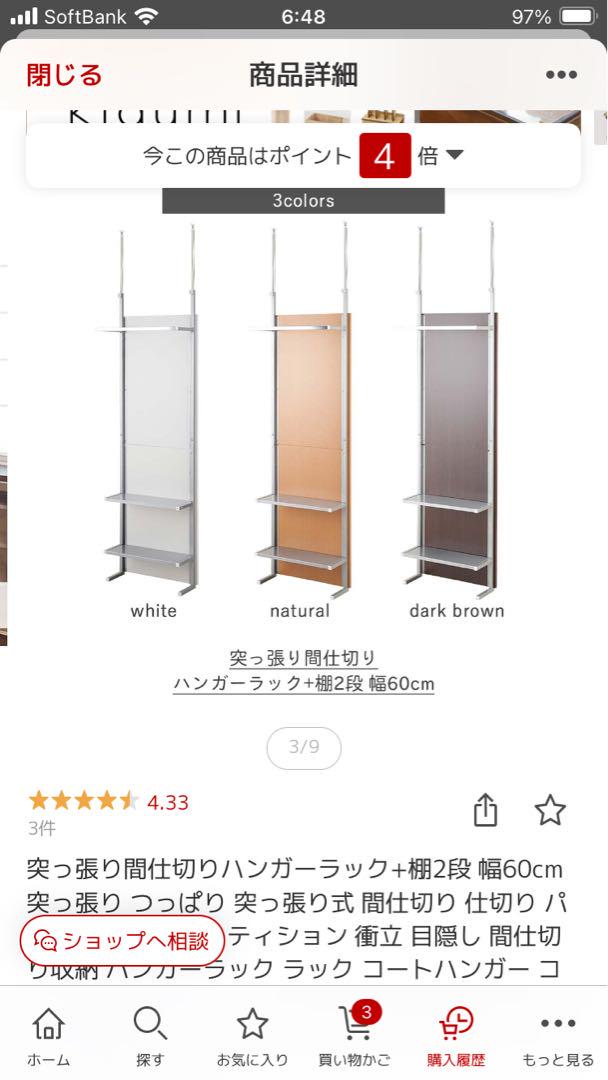Open the three-dot overflow menu
Viewport: 608px width, 1080px height.
561,75
